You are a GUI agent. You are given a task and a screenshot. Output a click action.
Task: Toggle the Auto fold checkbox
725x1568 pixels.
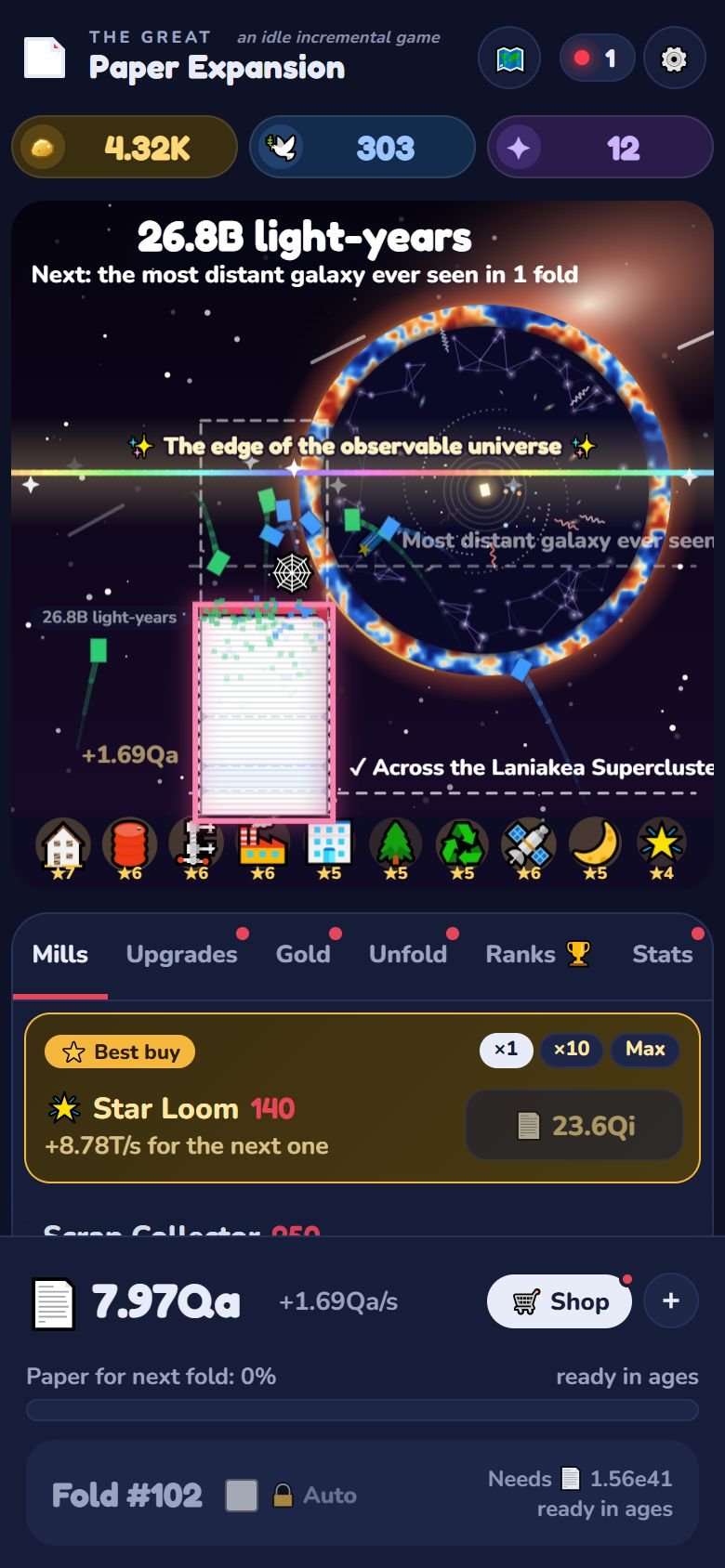(242, 1496)
